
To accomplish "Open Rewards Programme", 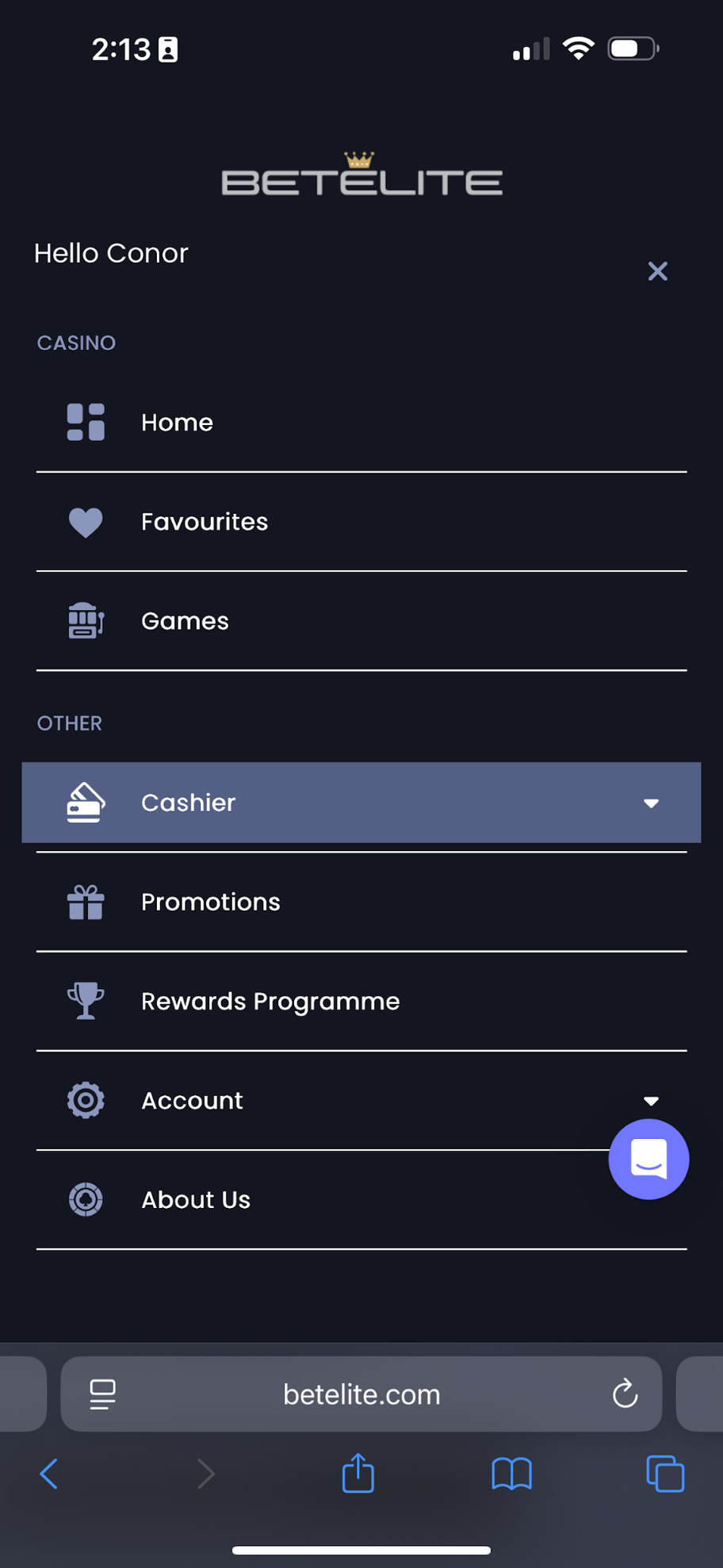I will pyautogui.click(x=270, y=1002).
